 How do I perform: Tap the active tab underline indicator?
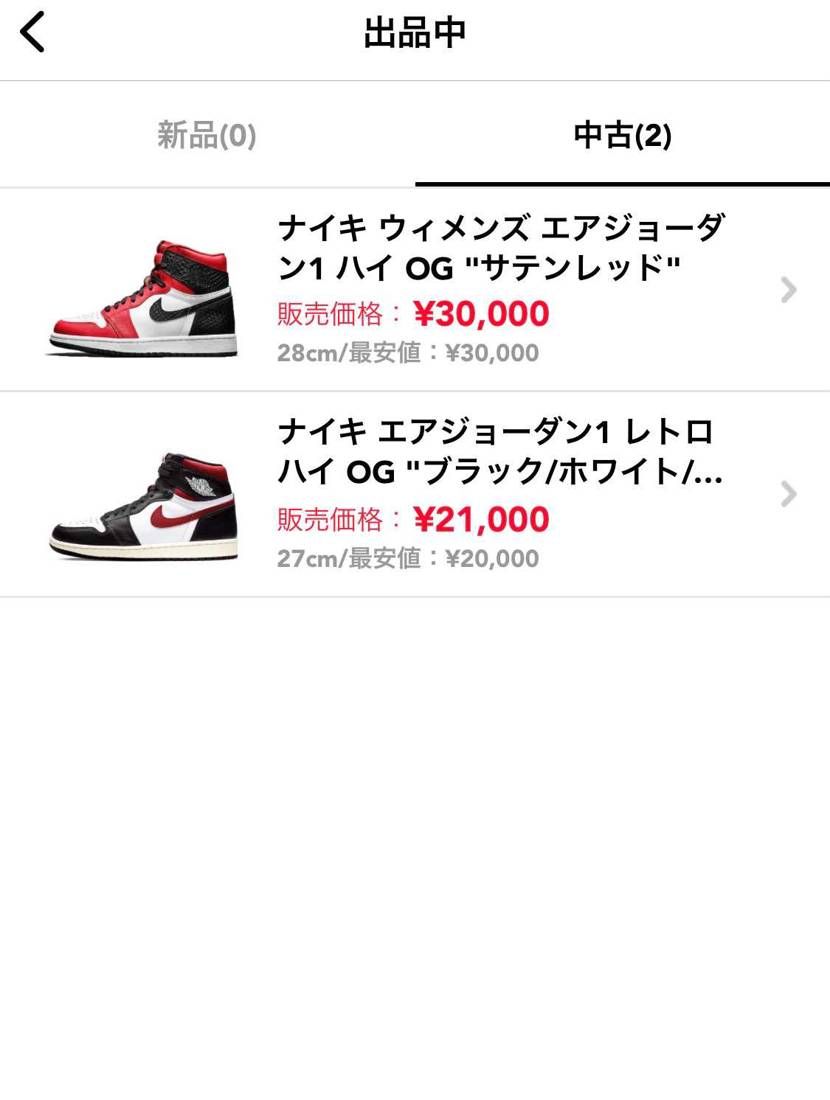tap(620, 182)
